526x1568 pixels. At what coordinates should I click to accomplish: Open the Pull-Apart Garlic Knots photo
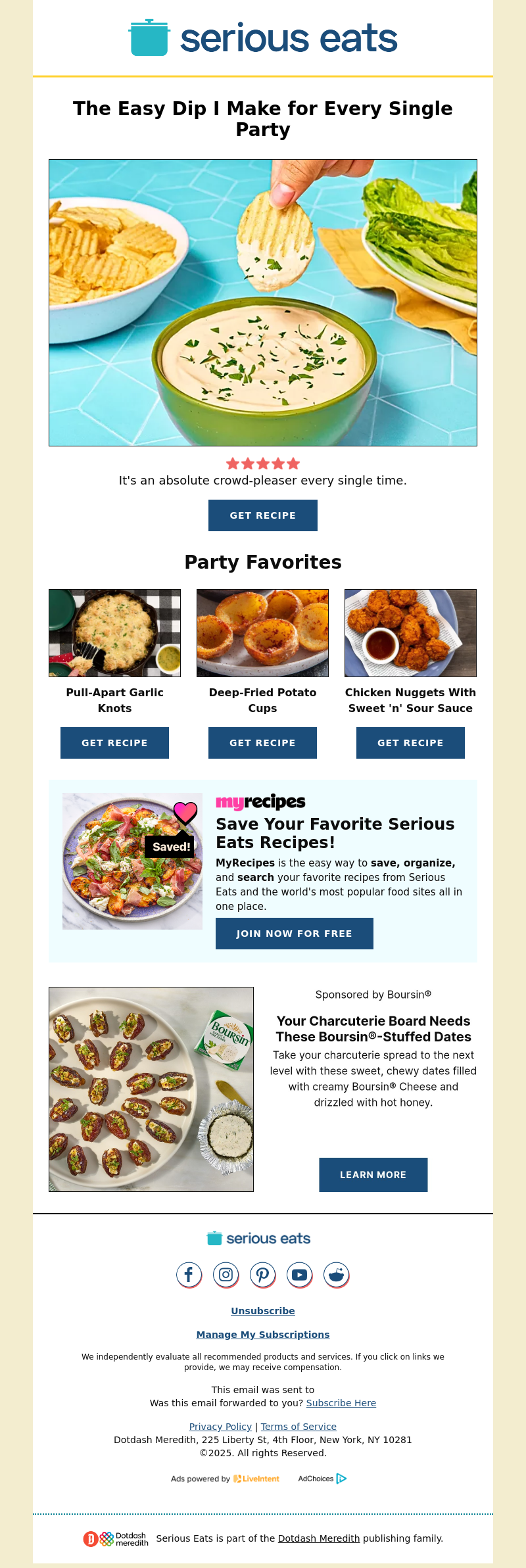(x=114, y=633)
